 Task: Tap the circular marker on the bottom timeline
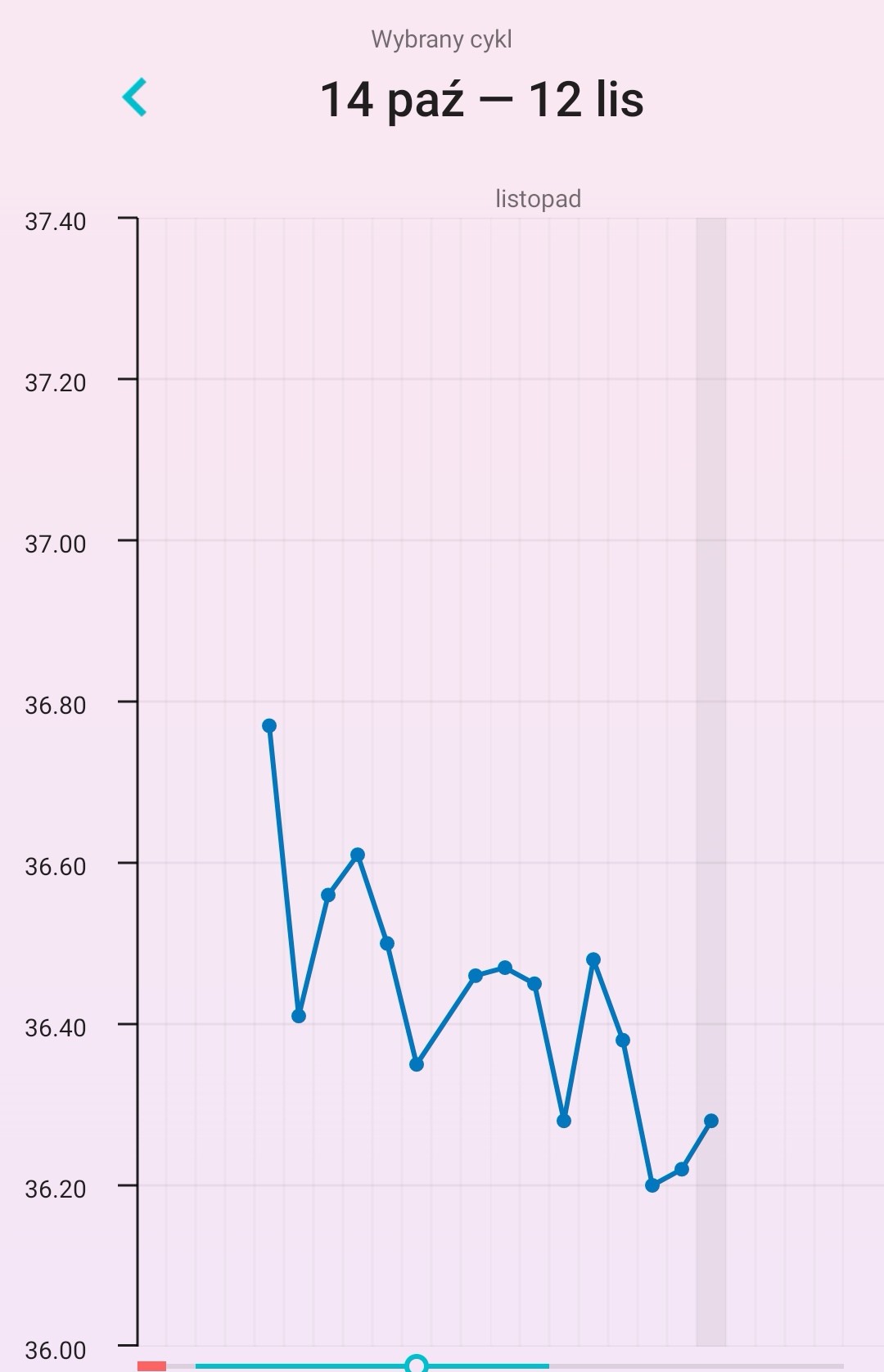tap(417, 1364)
